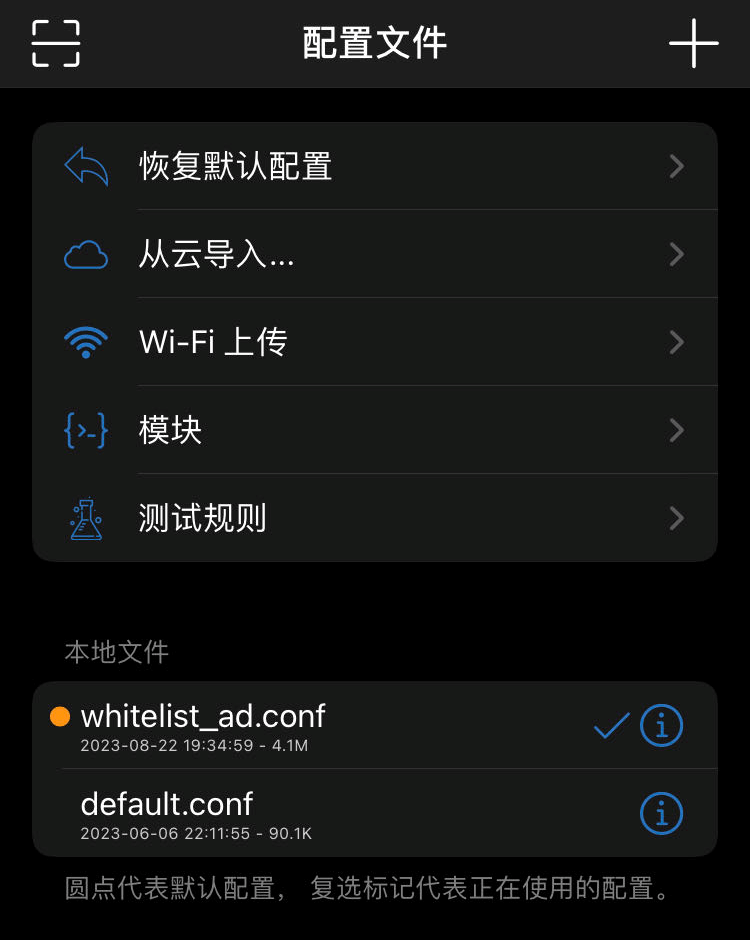750x940 pixels.
Task: Open Wi-Fi 上传 row
Action: [375, 343]
